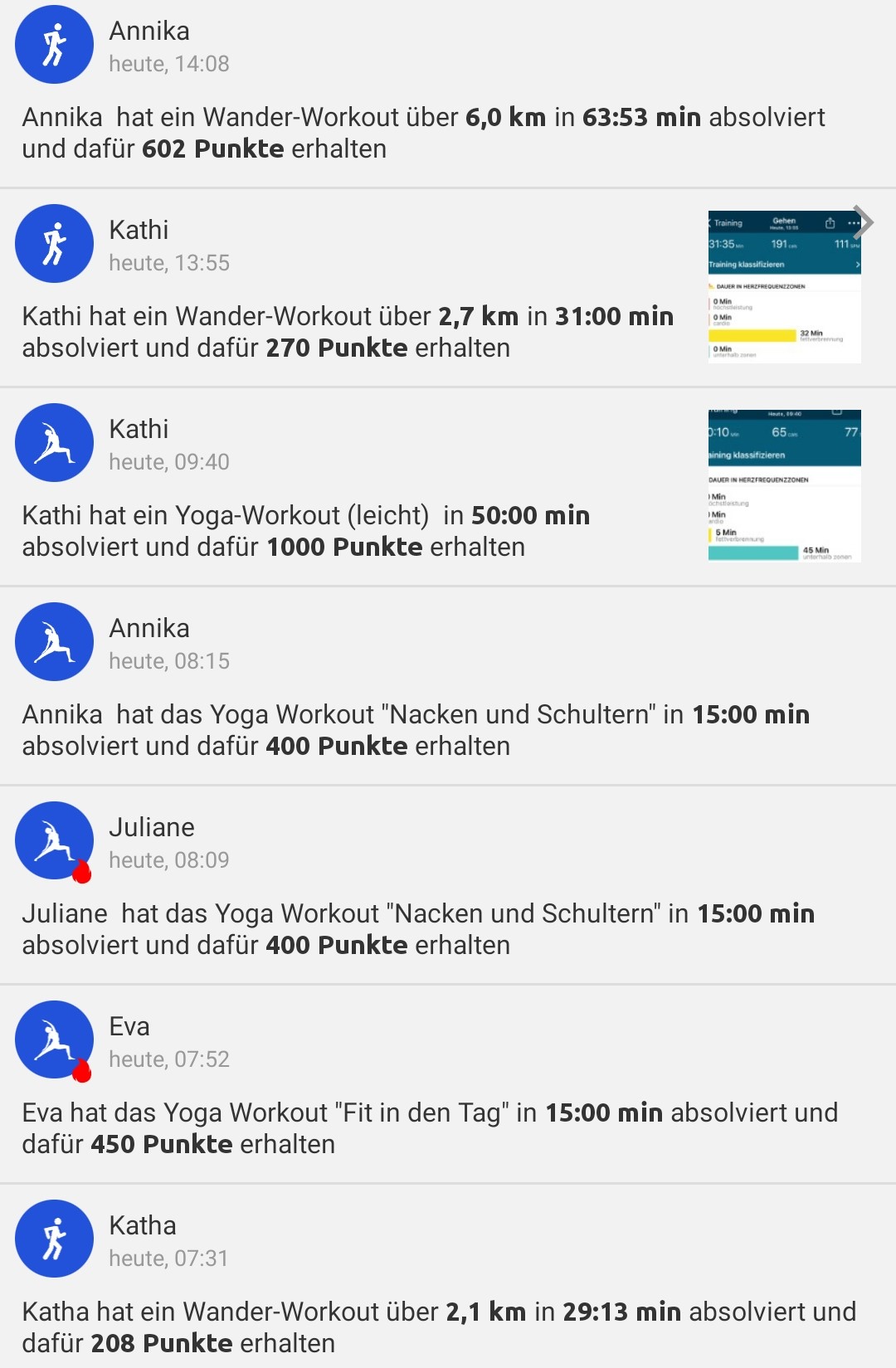Viewport: 896px width, 1368px height.
Task: Show Katha's 2,1 km Wander-Workout entry
Action: point(438,1327)
